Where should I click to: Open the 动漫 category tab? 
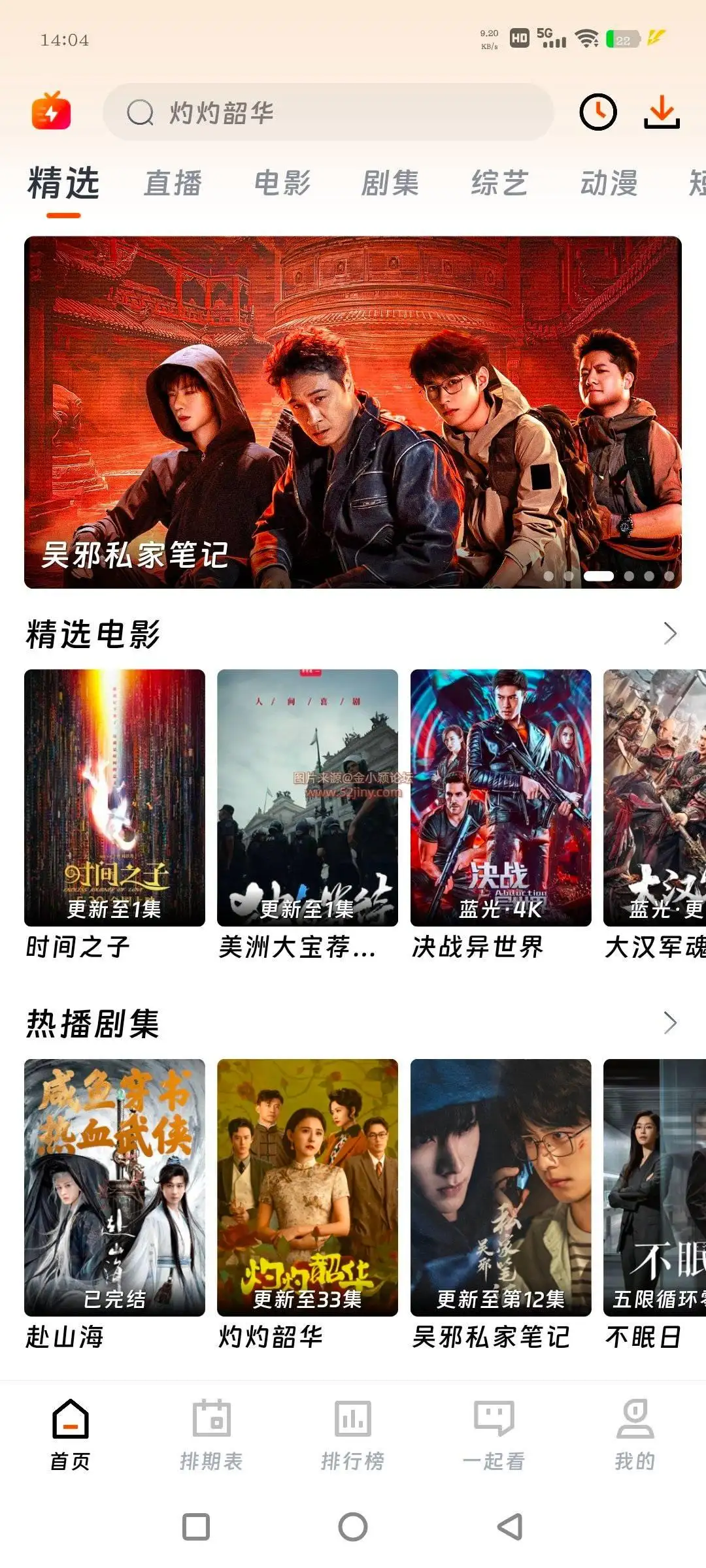(x=610, y=183)
